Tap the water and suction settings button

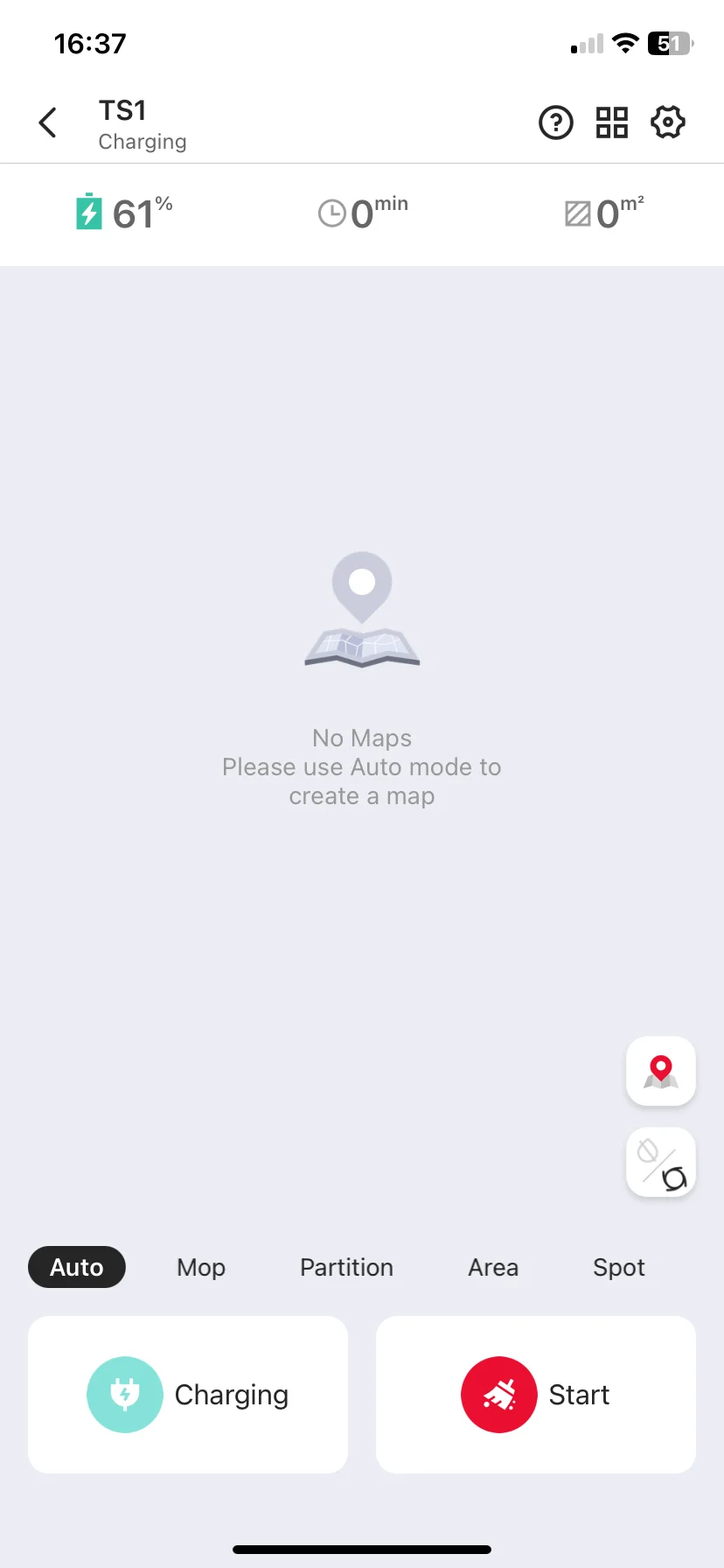pyautogui.click(x=661, y=1163)
